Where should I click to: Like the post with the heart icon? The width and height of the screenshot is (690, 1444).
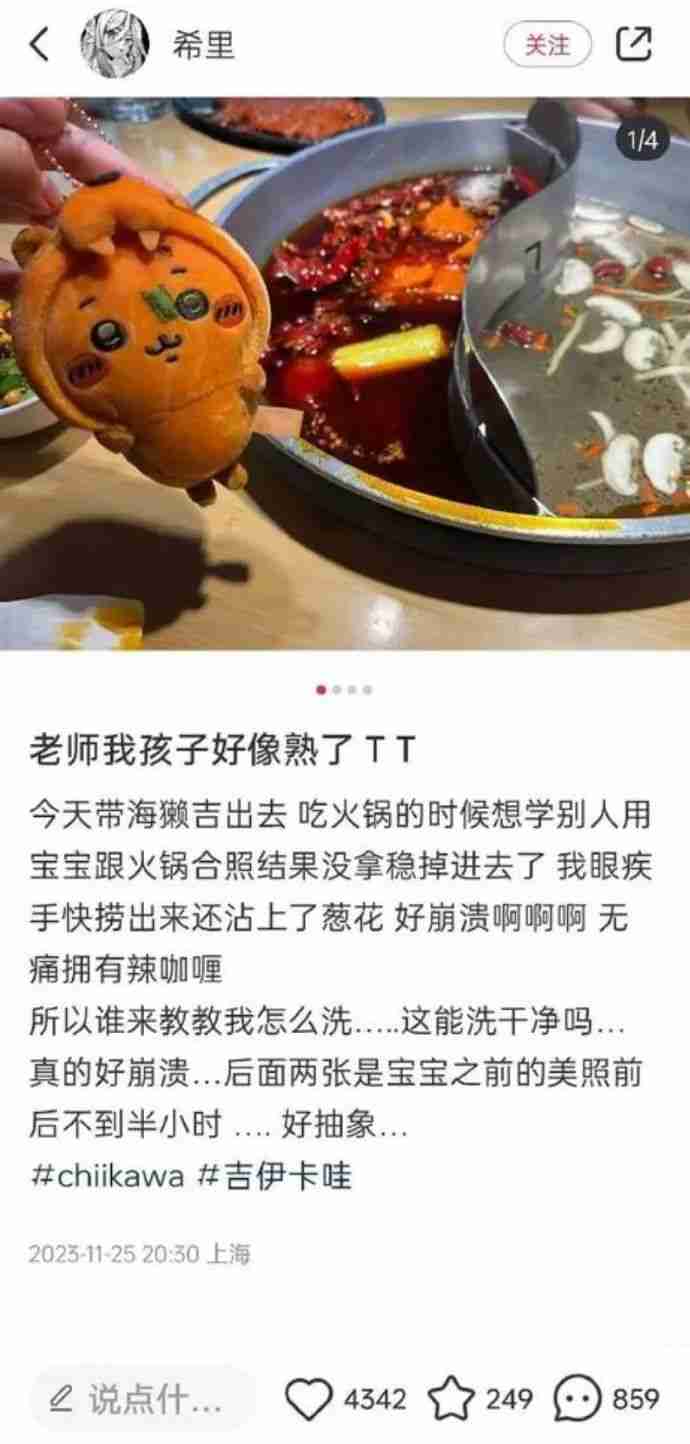click(x=308, y=1399)
